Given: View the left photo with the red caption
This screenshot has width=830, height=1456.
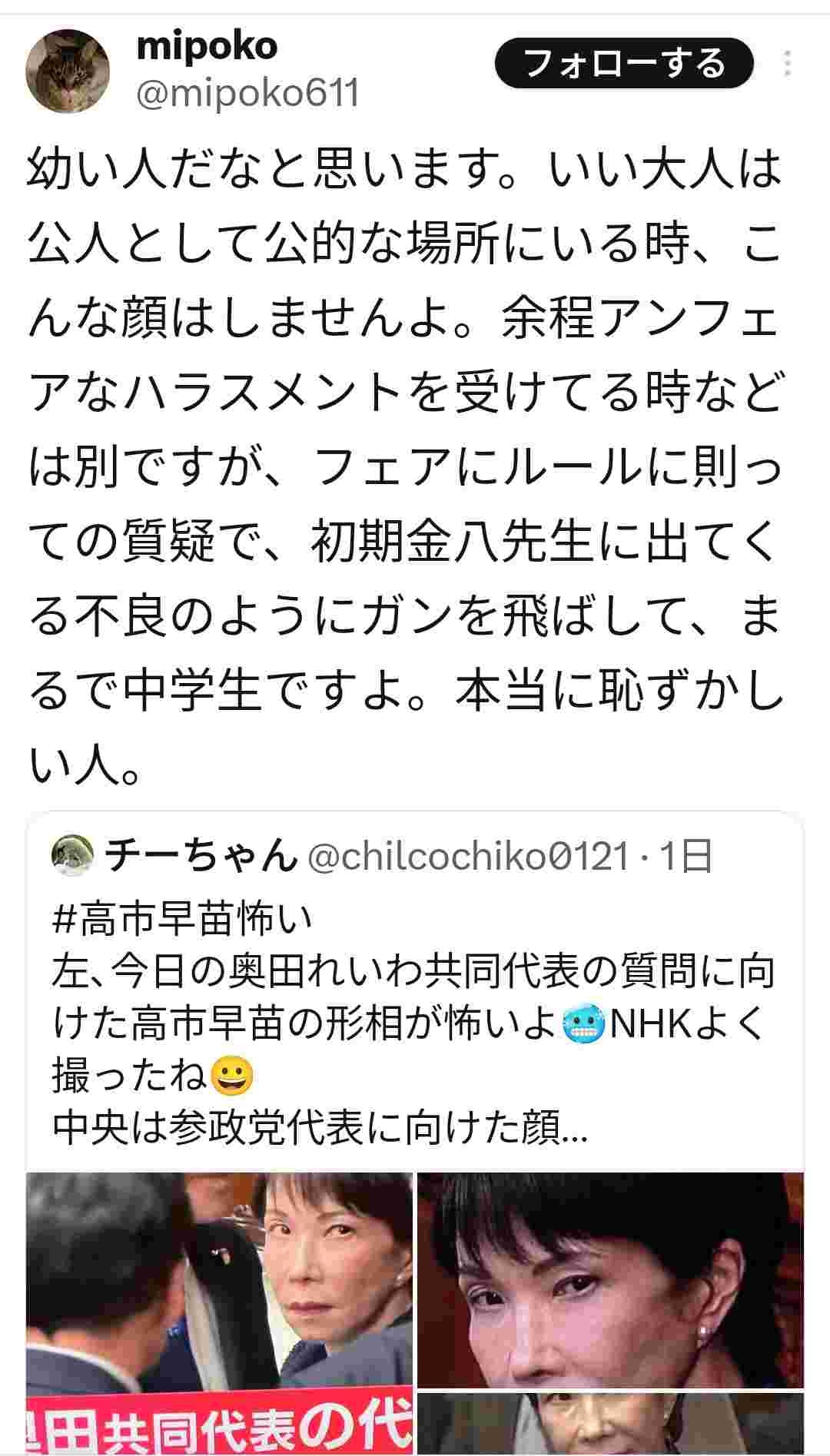Looking at the screenshot, I should click(219, 1306).
